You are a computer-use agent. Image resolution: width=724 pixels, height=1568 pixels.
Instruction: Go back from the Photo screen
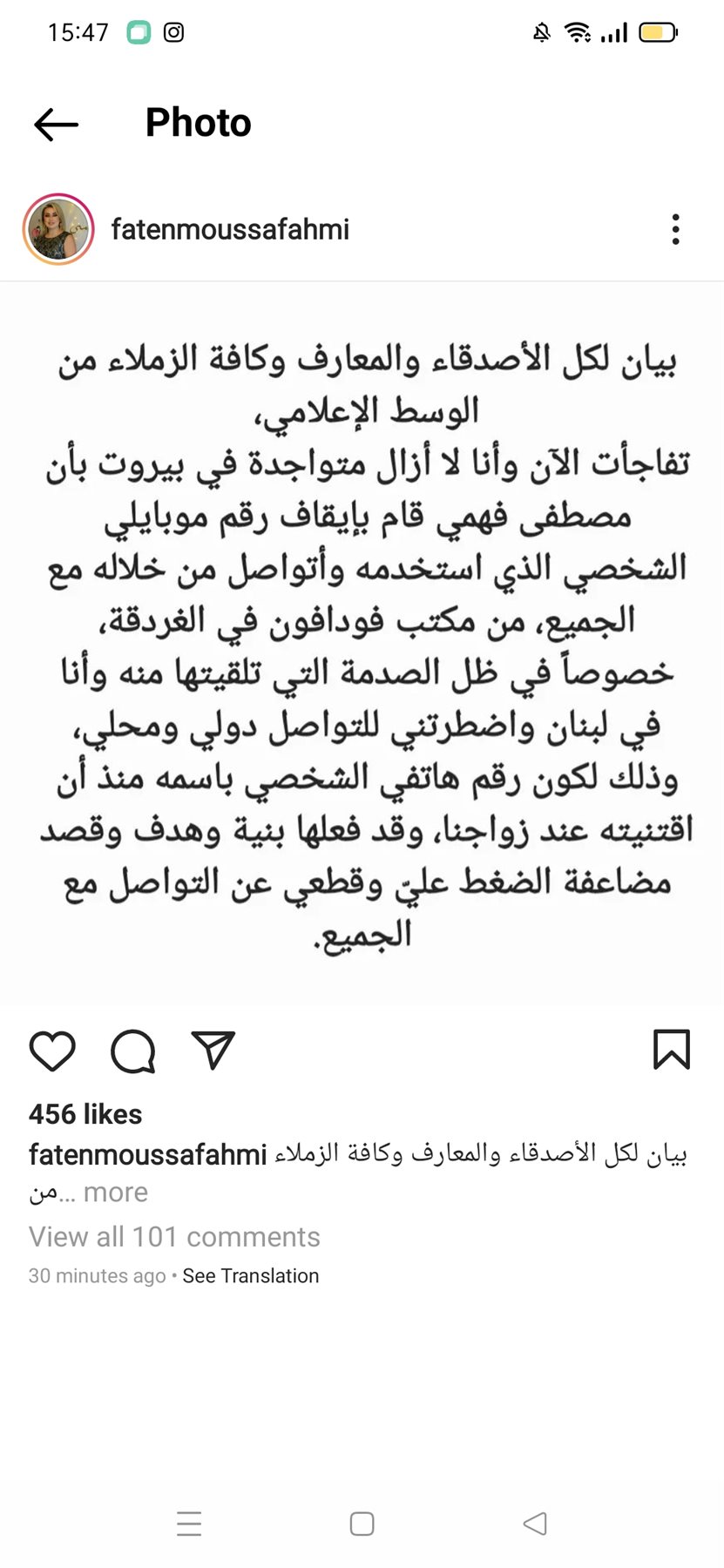pyautogui.click(x=56, y=125)
